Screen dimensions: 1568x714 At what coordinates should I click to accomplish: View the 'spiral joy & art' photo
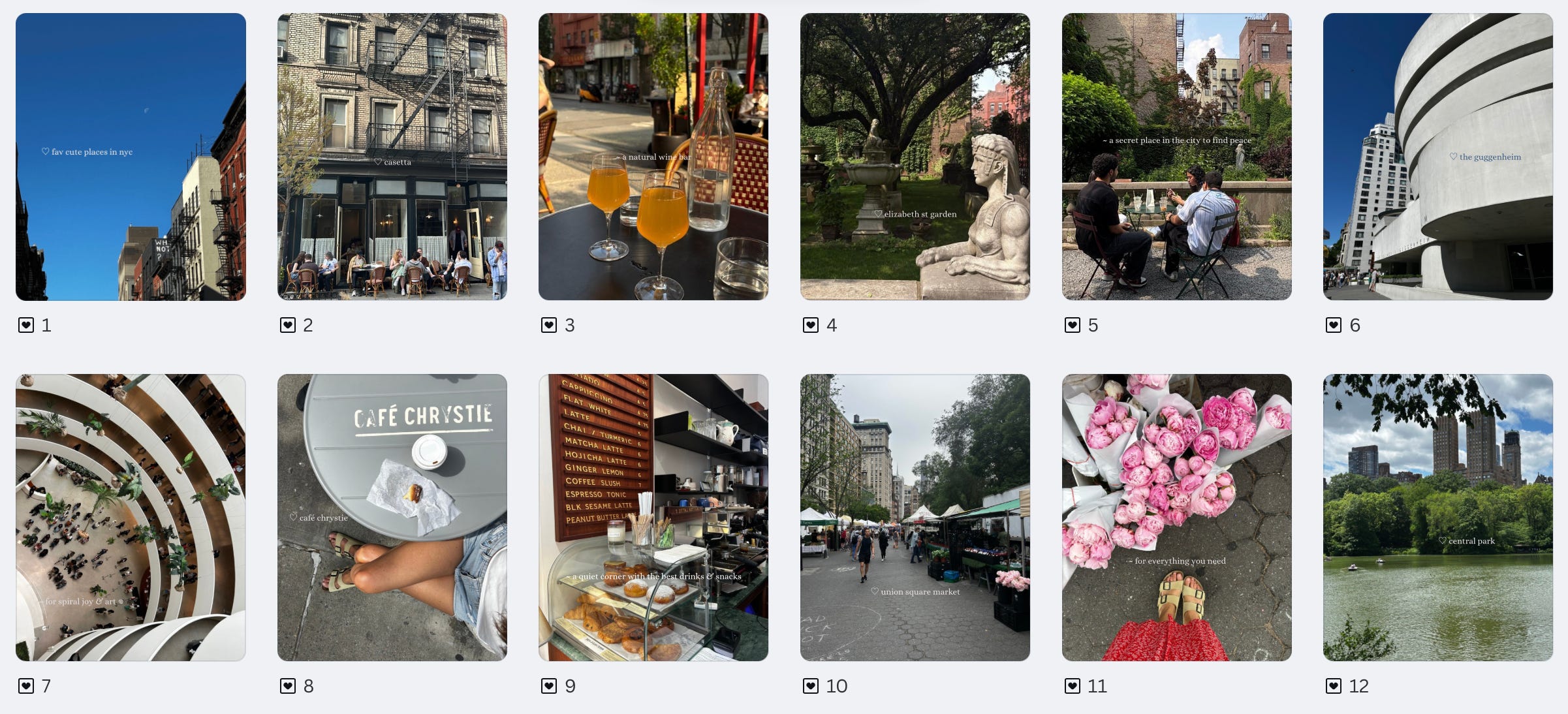[x=131, y=517]
